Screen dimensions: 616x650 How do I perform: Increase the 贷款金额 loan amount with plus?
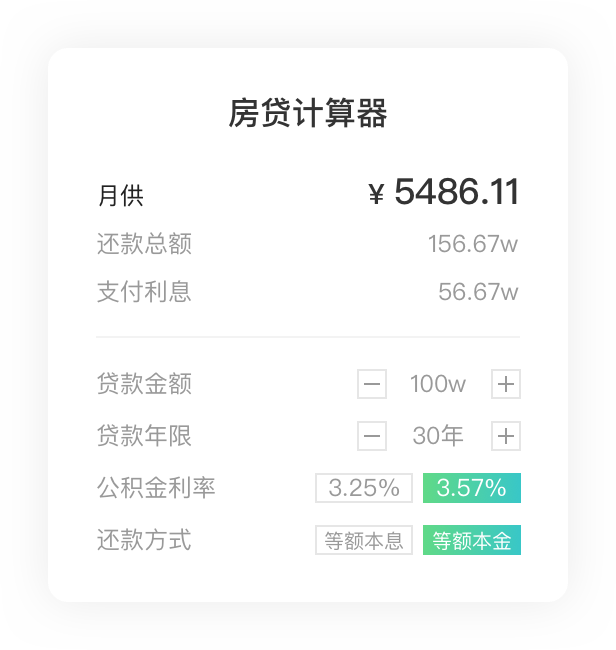pyautogui.click(x=506, y=384)
